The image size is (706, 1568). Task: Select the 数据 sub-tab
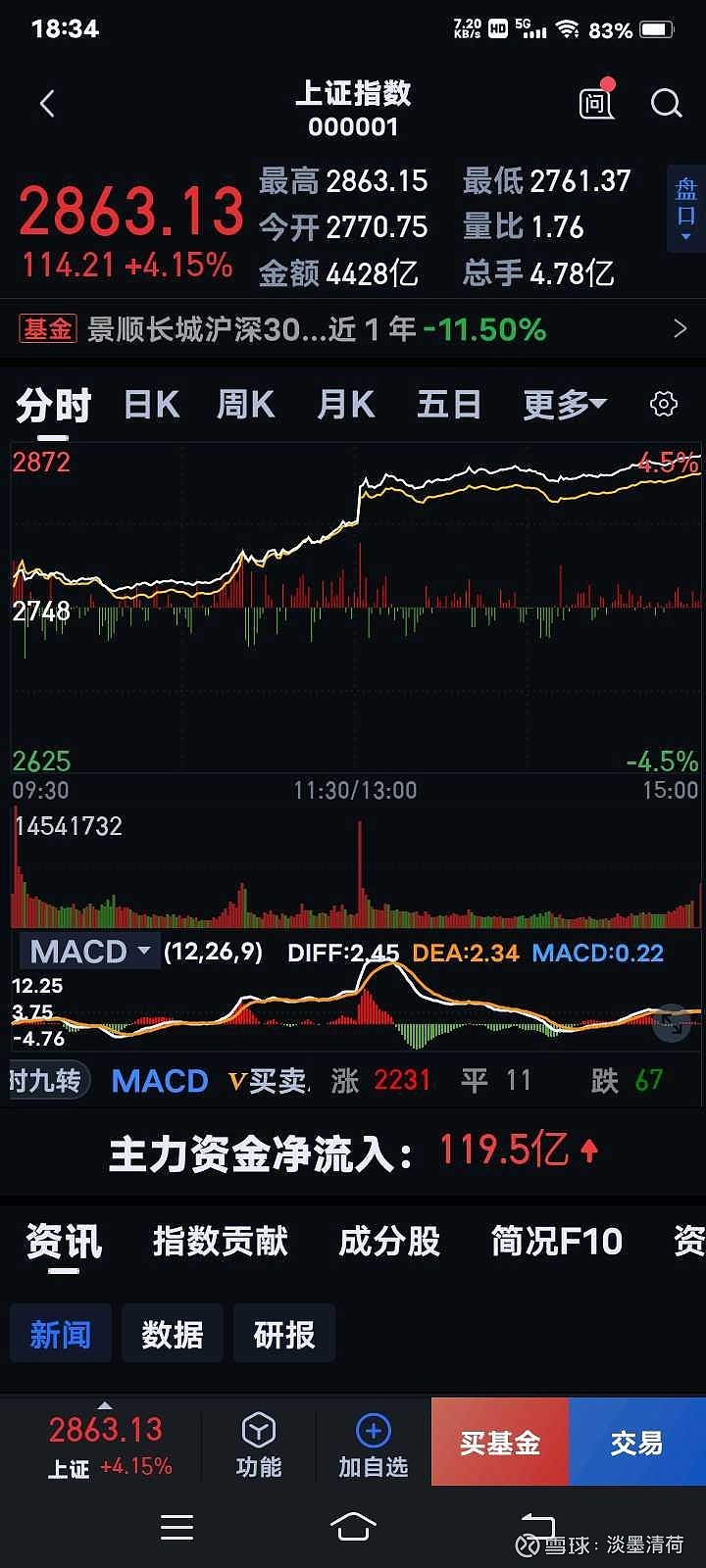point(173,1334)
